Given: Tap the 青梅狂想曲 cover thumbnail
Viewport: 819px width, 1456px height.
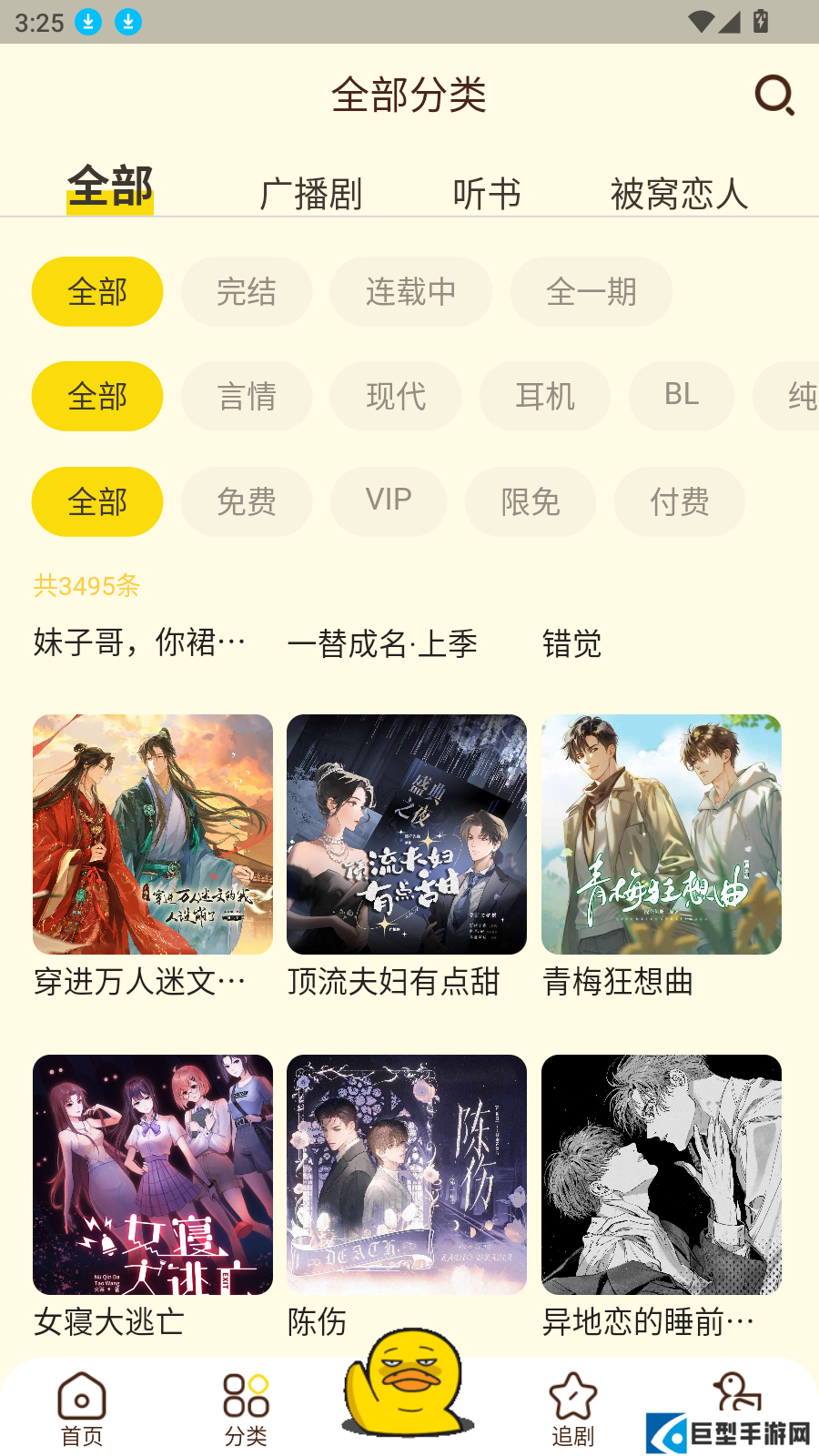Looking at the screenshot, I should [x=662, y=835].
